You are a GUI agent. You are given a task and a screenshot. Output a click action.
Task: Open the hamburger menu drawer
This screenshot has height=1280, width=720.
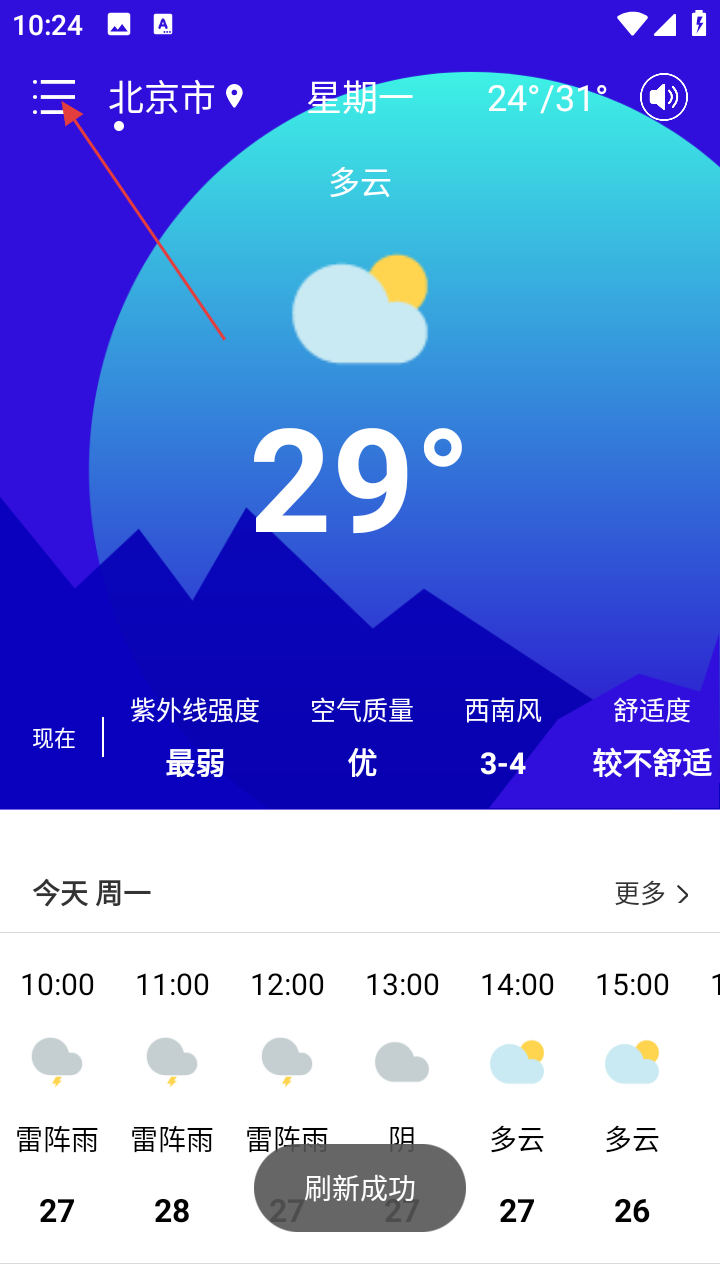(54, 97)
